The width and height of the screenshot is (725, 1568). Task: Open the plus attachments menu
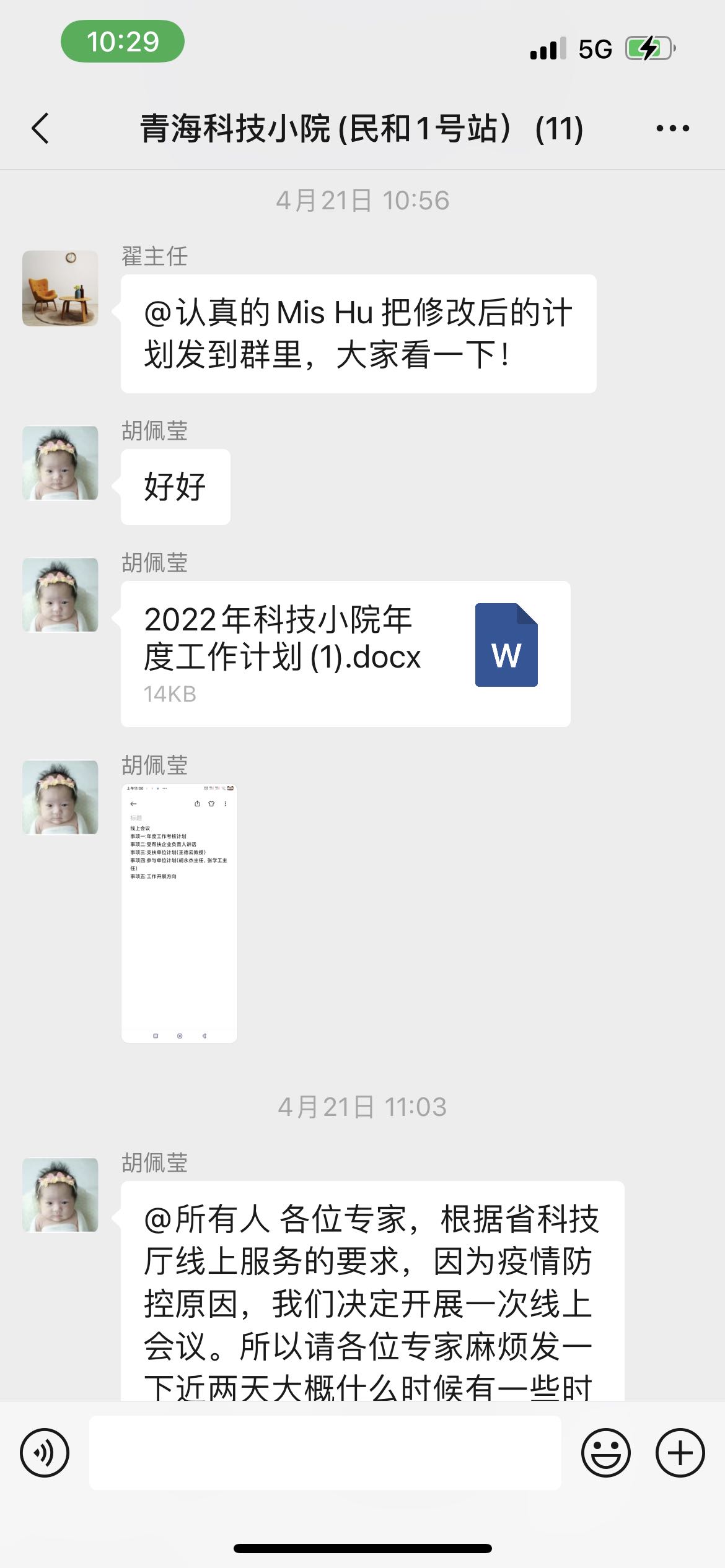coord(680,1452)
